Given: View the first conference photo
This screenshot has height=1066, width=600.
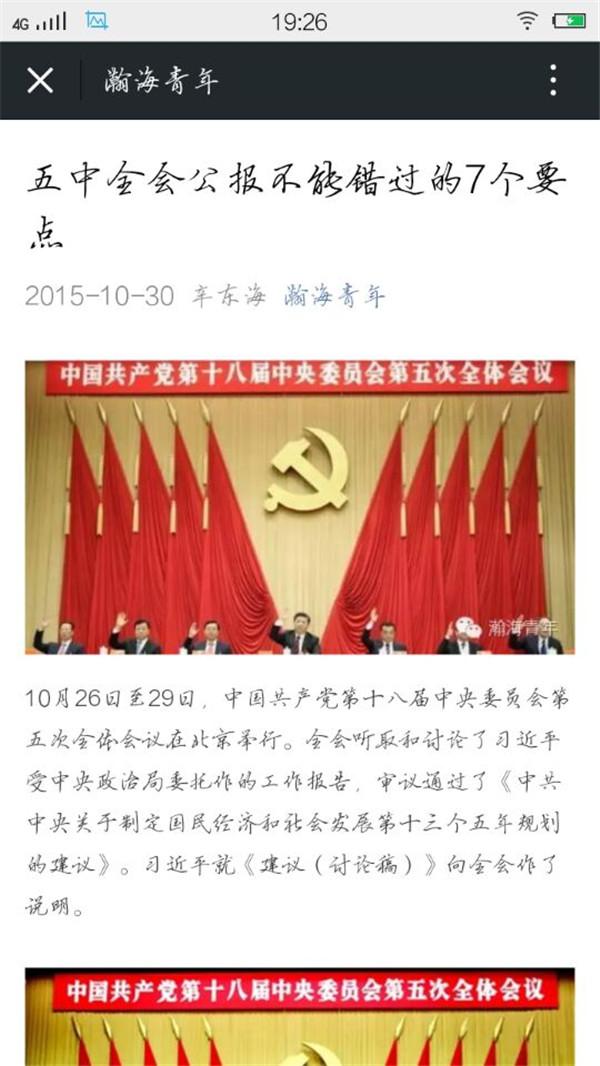Looking at the screenshot, I should pos(300,507).
